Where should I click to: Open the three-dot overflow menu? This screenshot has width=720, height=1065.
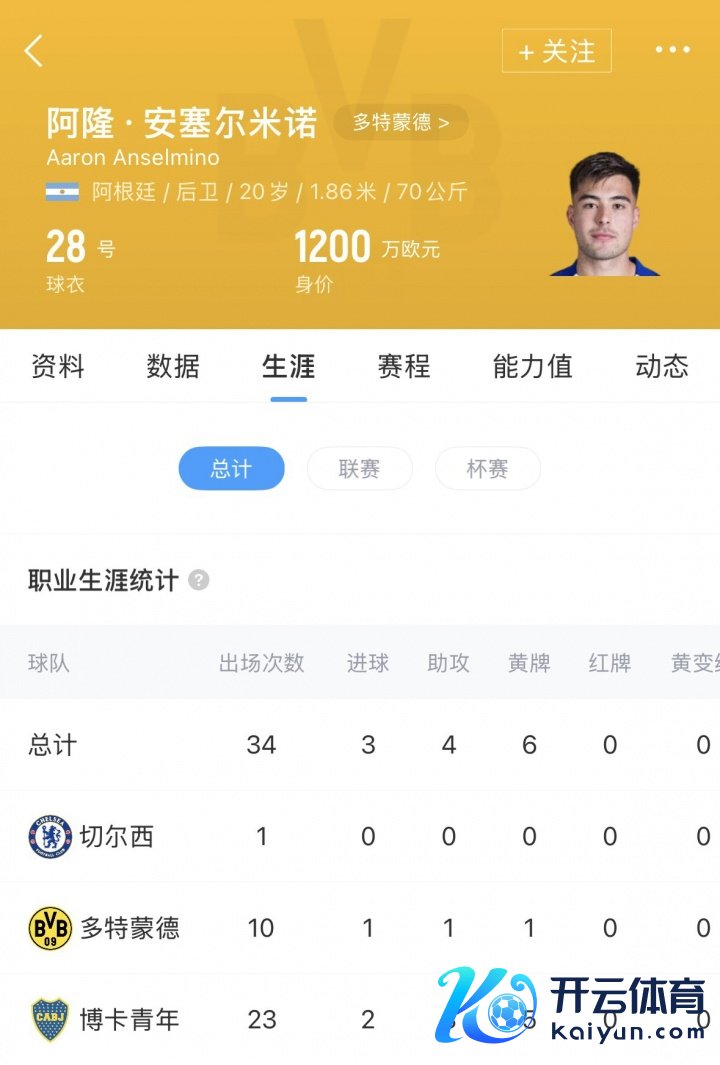point(672,50)
